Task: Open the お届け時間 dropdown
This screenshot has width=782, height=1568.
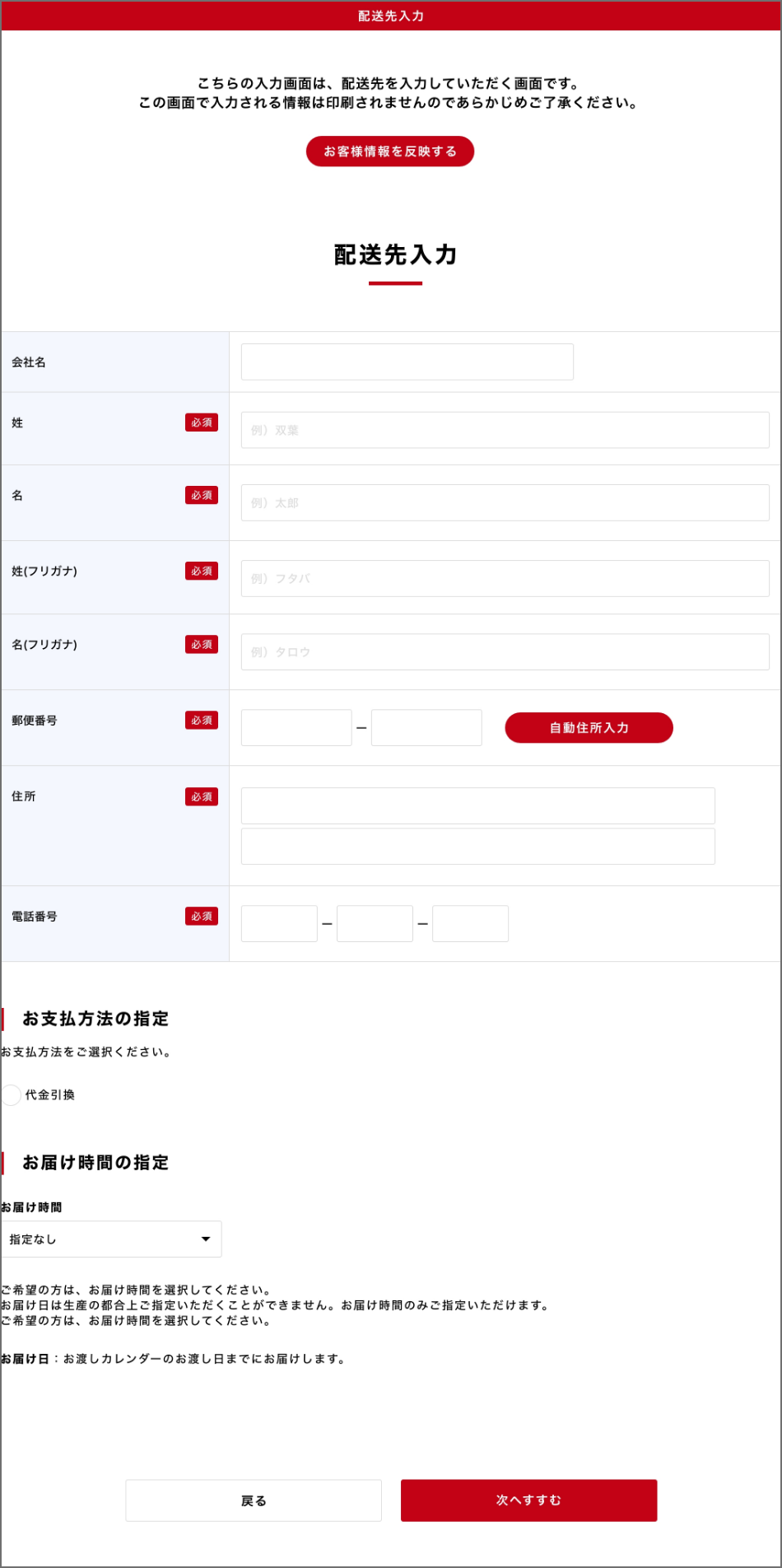Action: tap(111, 1239)
